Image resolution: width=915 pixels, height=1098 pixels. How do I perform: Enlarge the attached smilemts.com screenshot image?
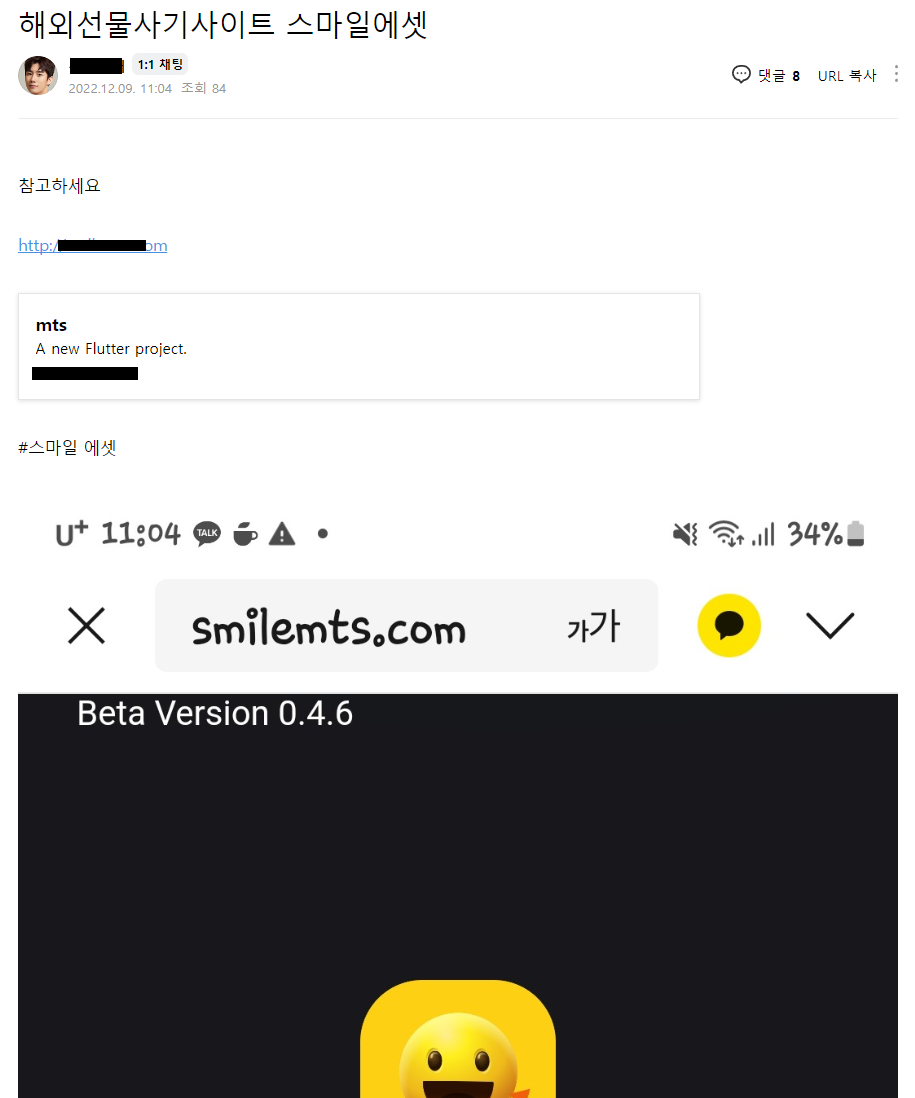click(x=457, y=800)
